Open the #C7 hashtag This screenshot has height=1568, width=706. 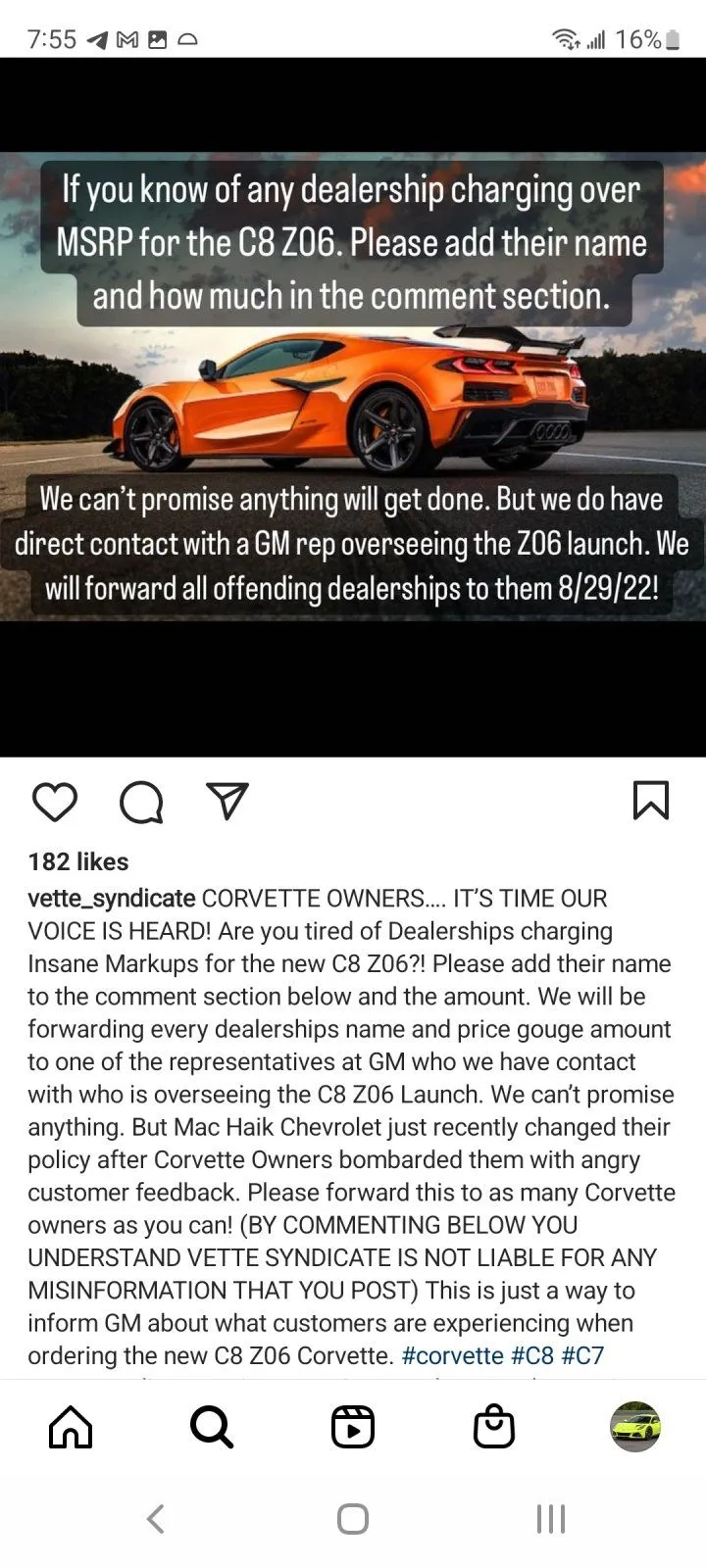pos(582,1355)
